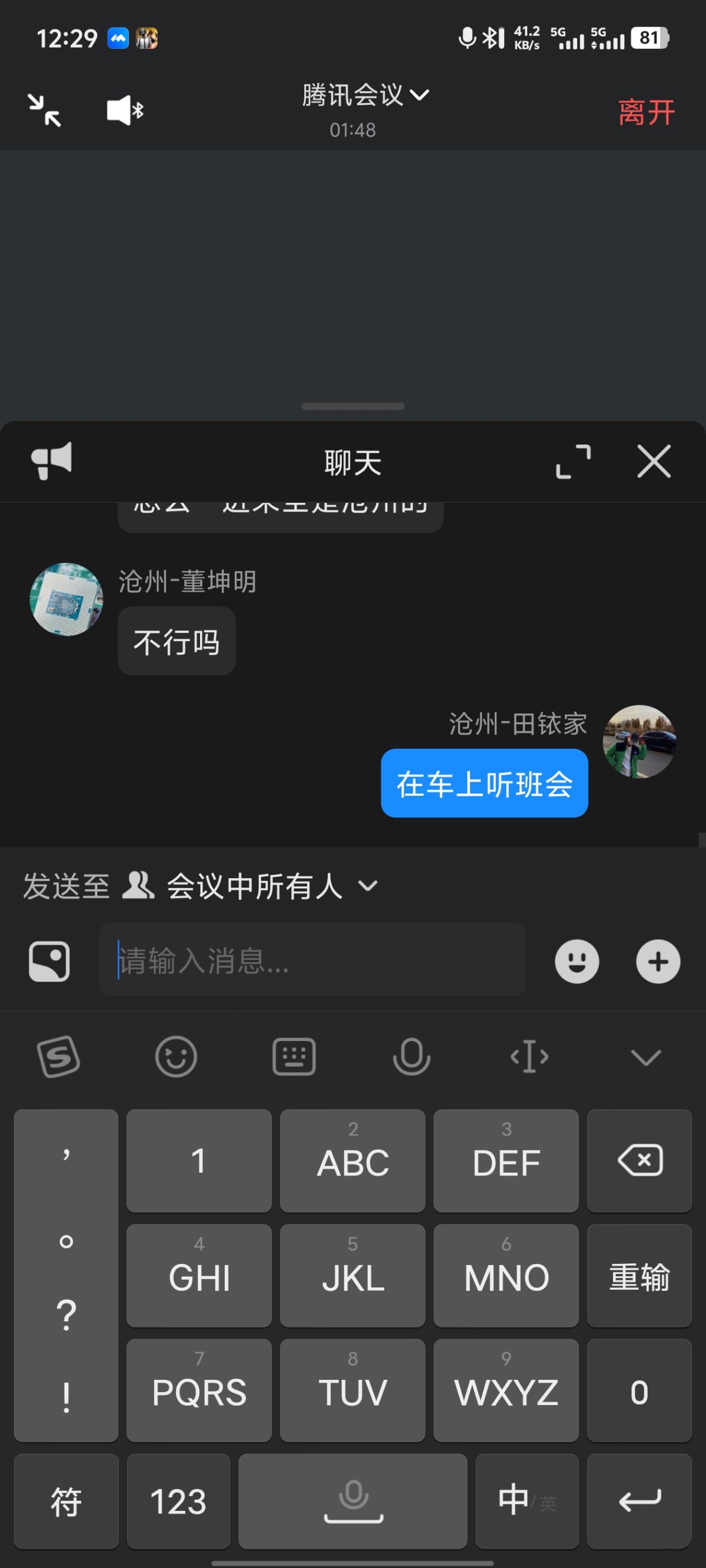This screenshot has width=706, height=1568.
Task: Open the Sogou keyboard menu via the S logo
Action: tap(58, 1057)
